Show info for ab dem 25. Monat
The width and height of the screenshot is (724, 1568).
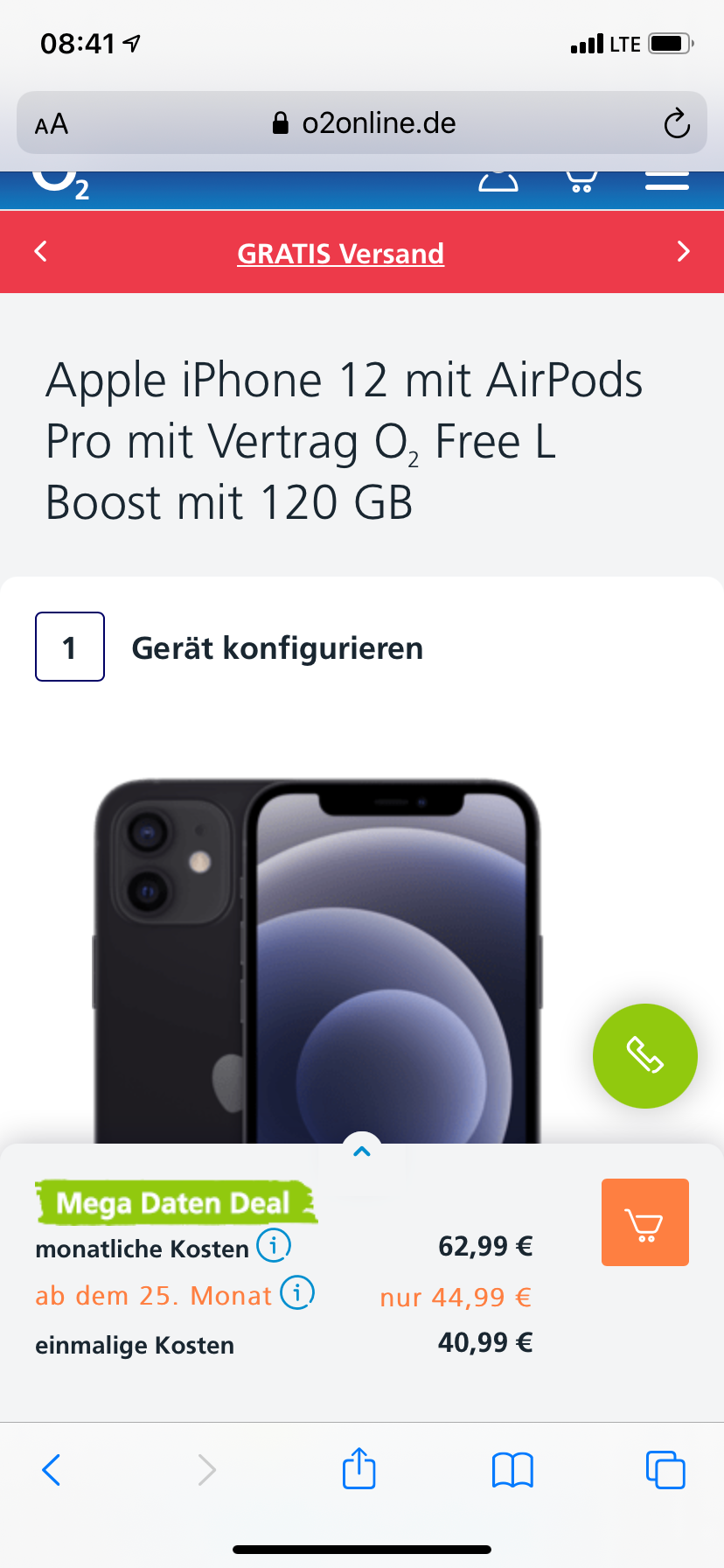pos(297,1292)
